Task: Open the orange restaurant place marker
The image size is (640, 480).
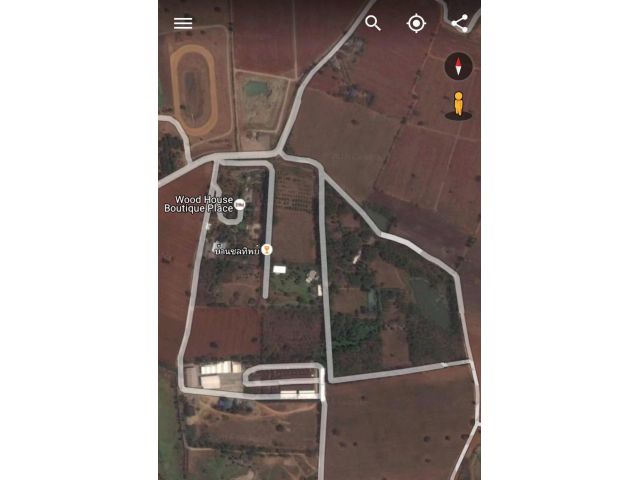Action: click(x=267, y=249)
